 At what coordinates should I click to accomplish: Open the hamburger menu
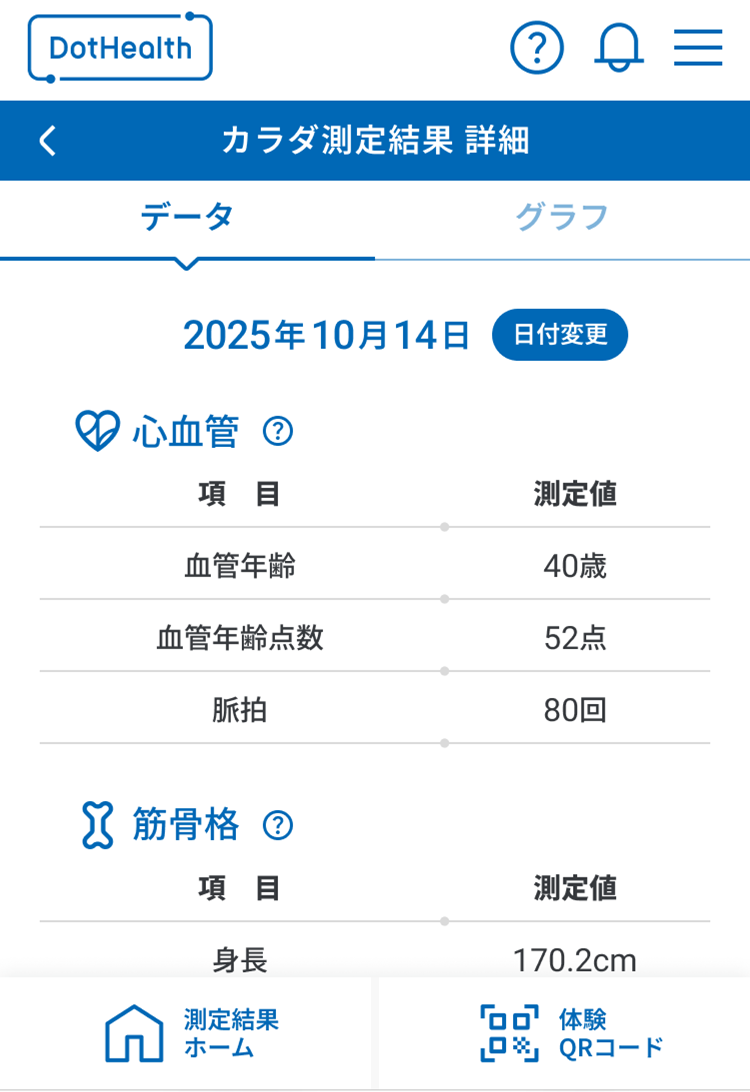[698, 47]
